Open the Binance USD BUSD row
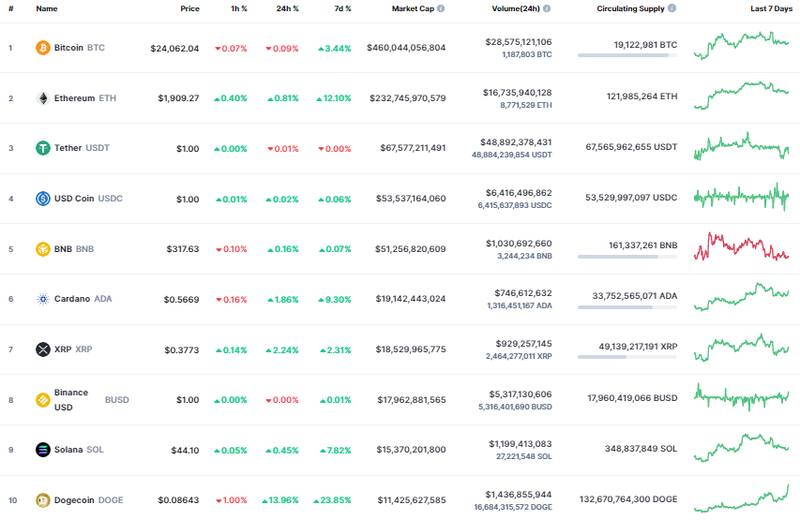 click(x=71, y=399)
